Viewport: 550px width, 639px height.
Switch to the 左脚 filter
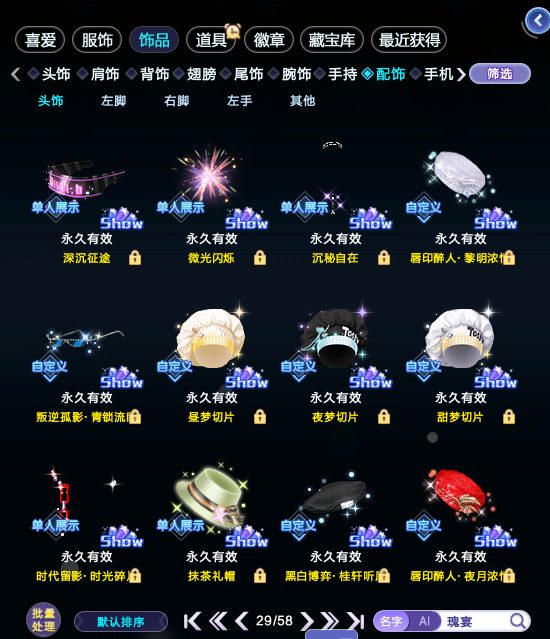point(114,101)
